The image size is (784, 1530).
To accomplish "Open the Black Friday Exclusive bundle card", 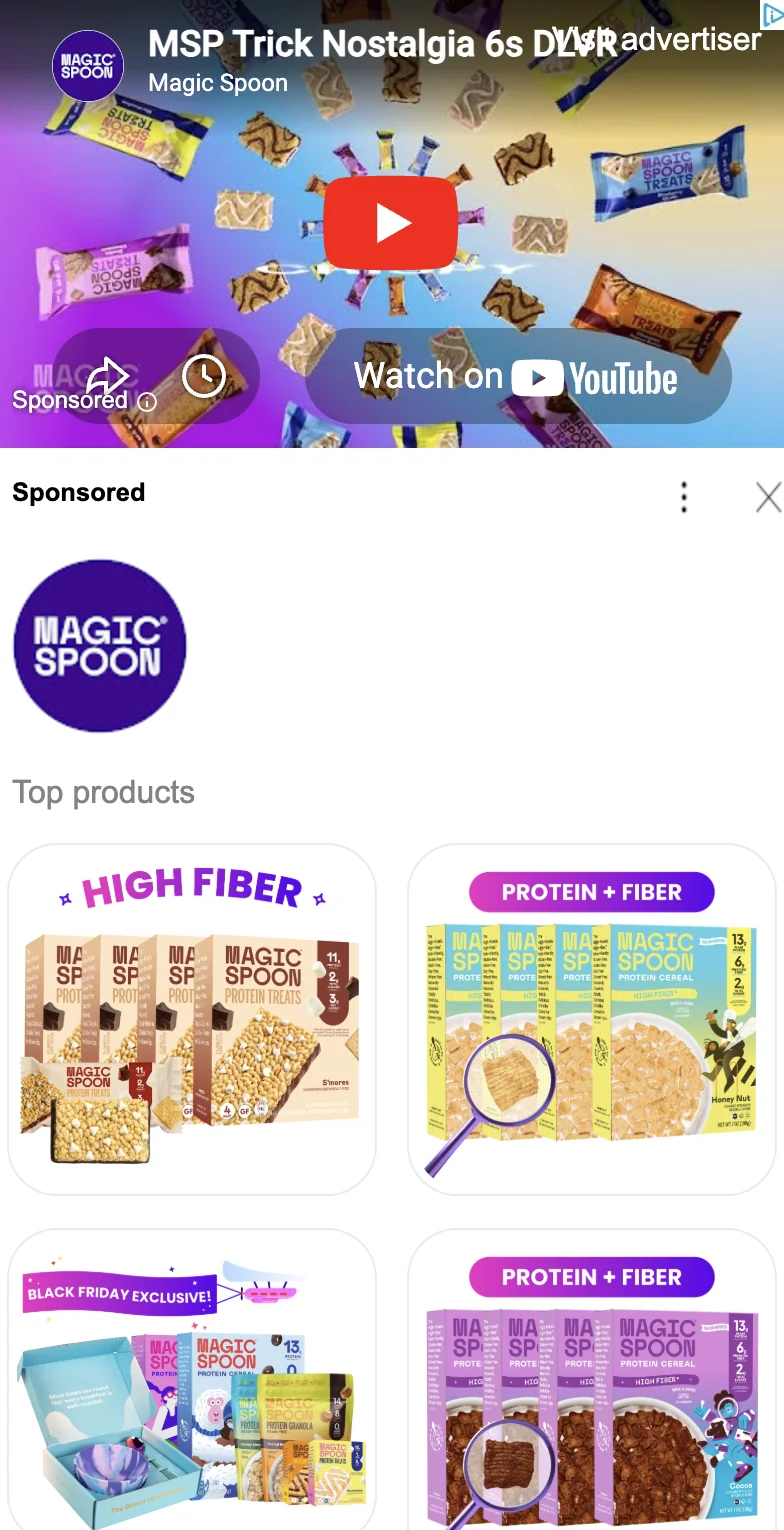I will point(192,1380).
